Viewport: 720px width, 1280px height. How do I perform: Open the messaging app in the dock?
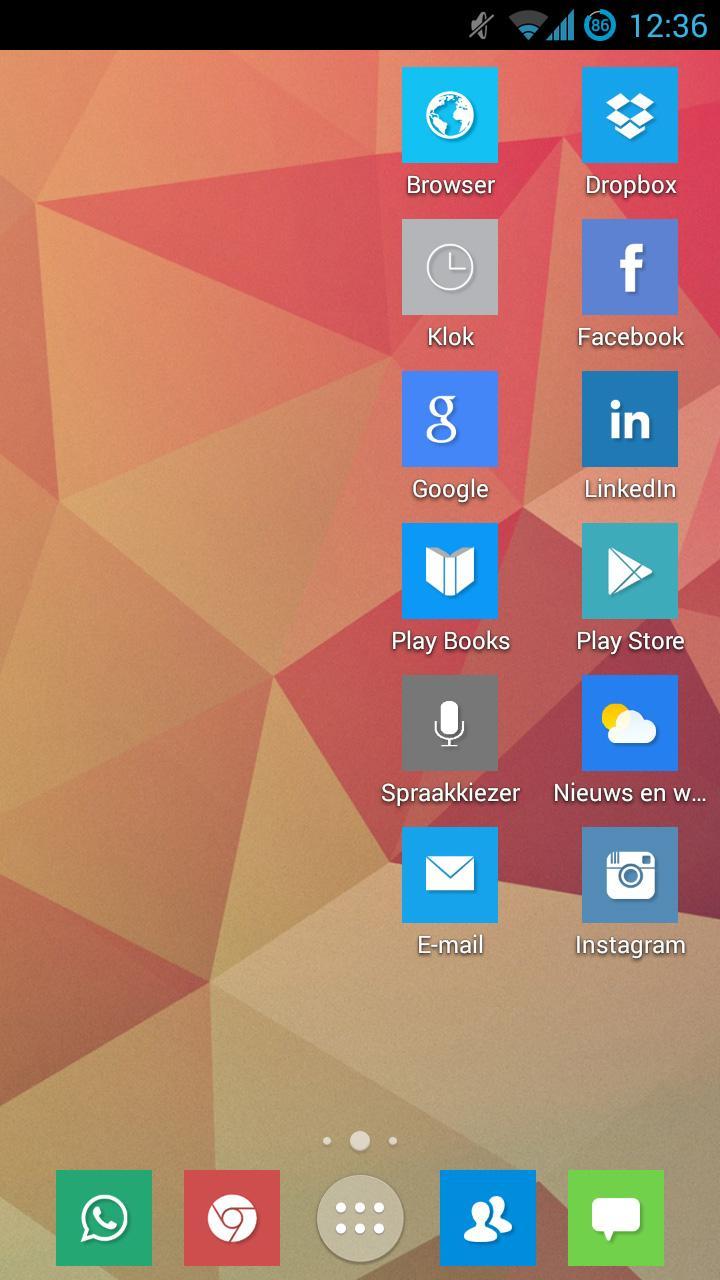[616, 1218]
